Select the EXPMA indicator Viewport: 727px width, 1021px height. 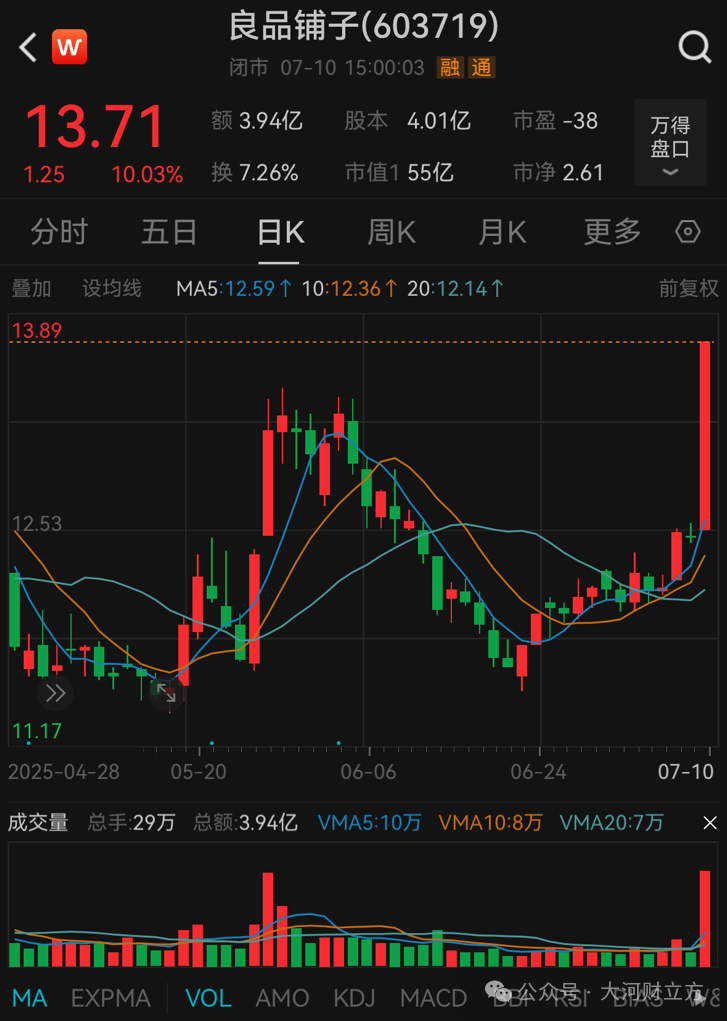pyautogui.click(x=110, y=998)
